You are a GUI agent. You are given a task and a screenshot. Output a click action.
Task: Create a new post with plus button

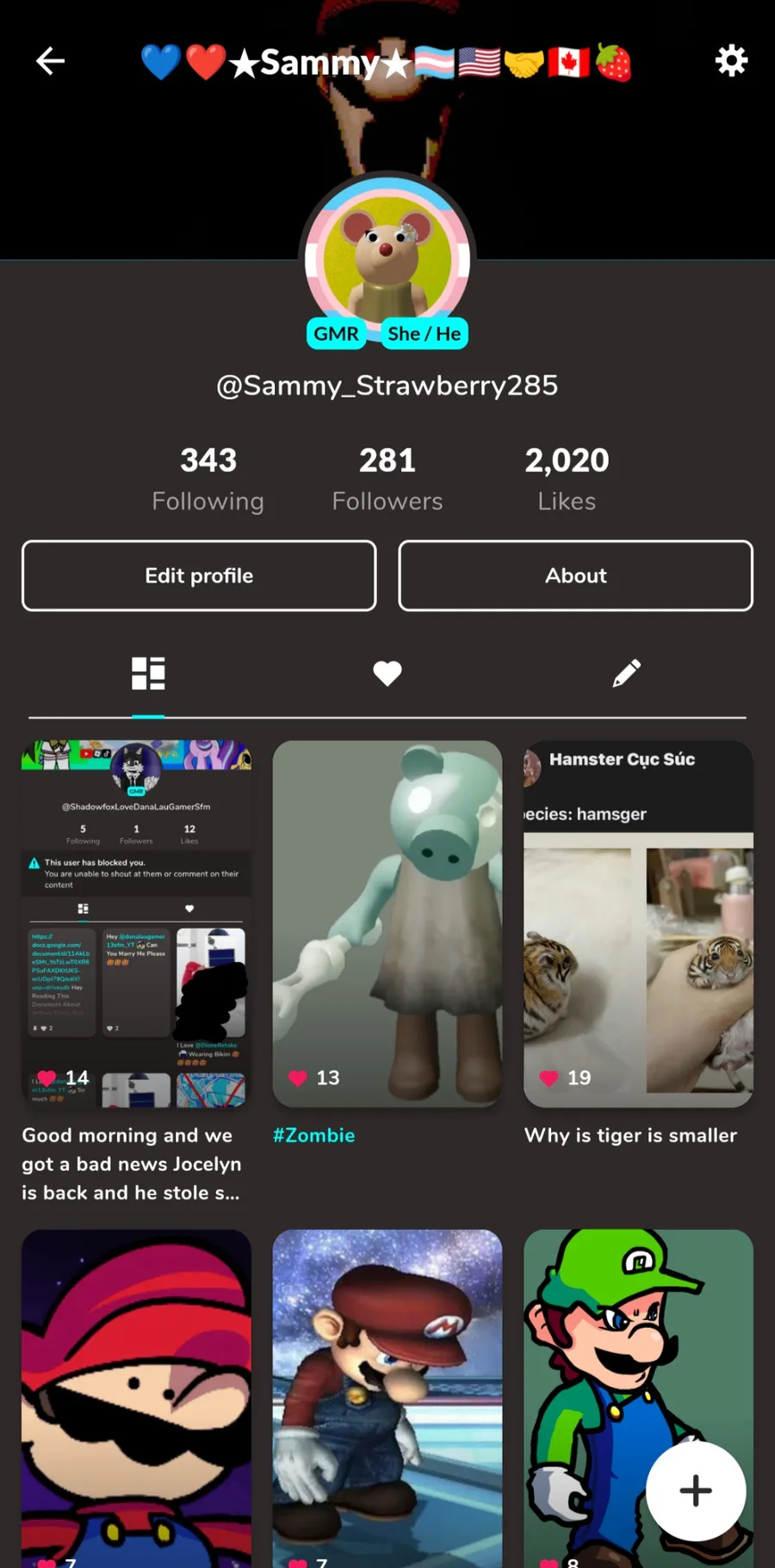point(696,1491)
